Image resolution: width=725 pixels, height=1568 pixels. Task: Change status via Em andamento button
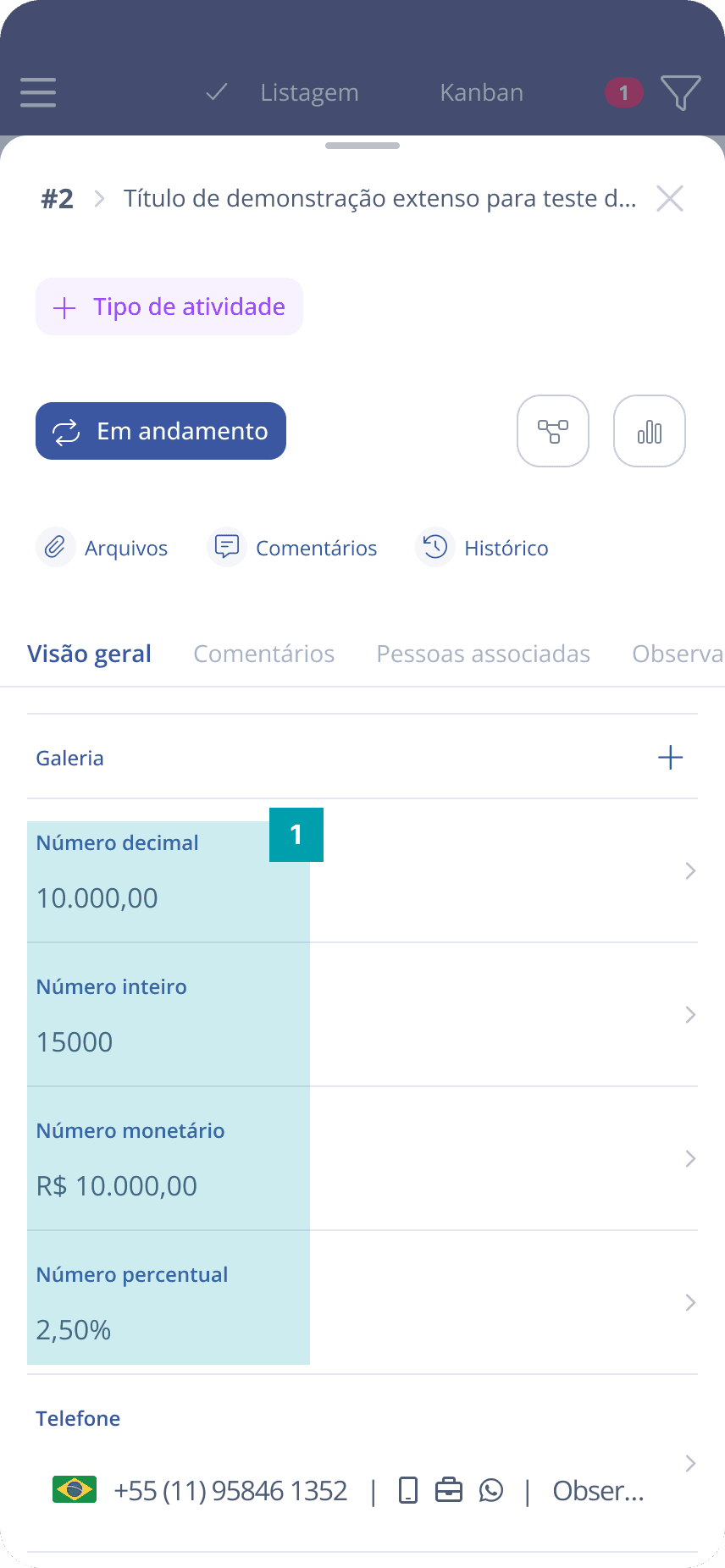160,431
